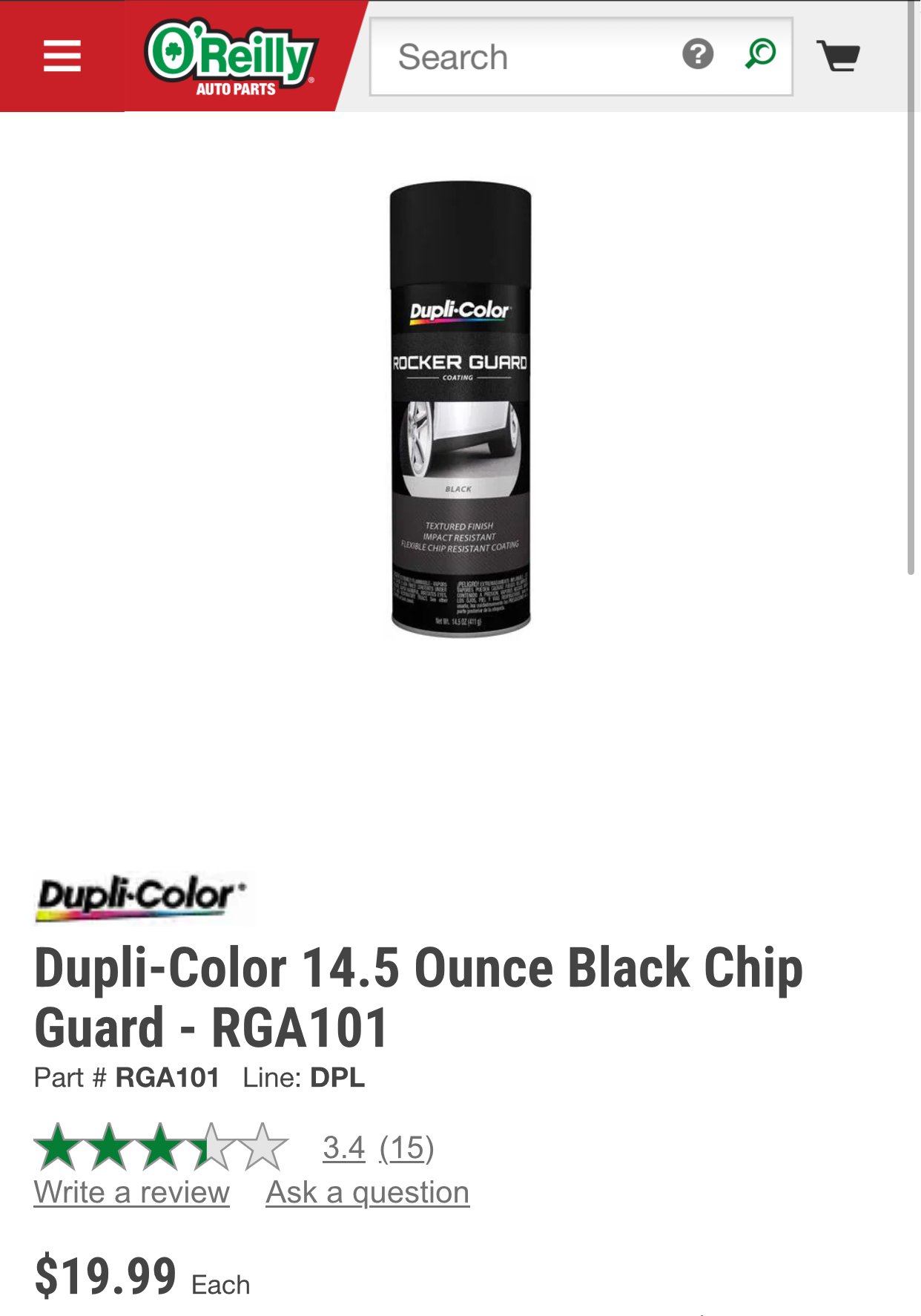Ask a question about the product

tap(367, 1192)
